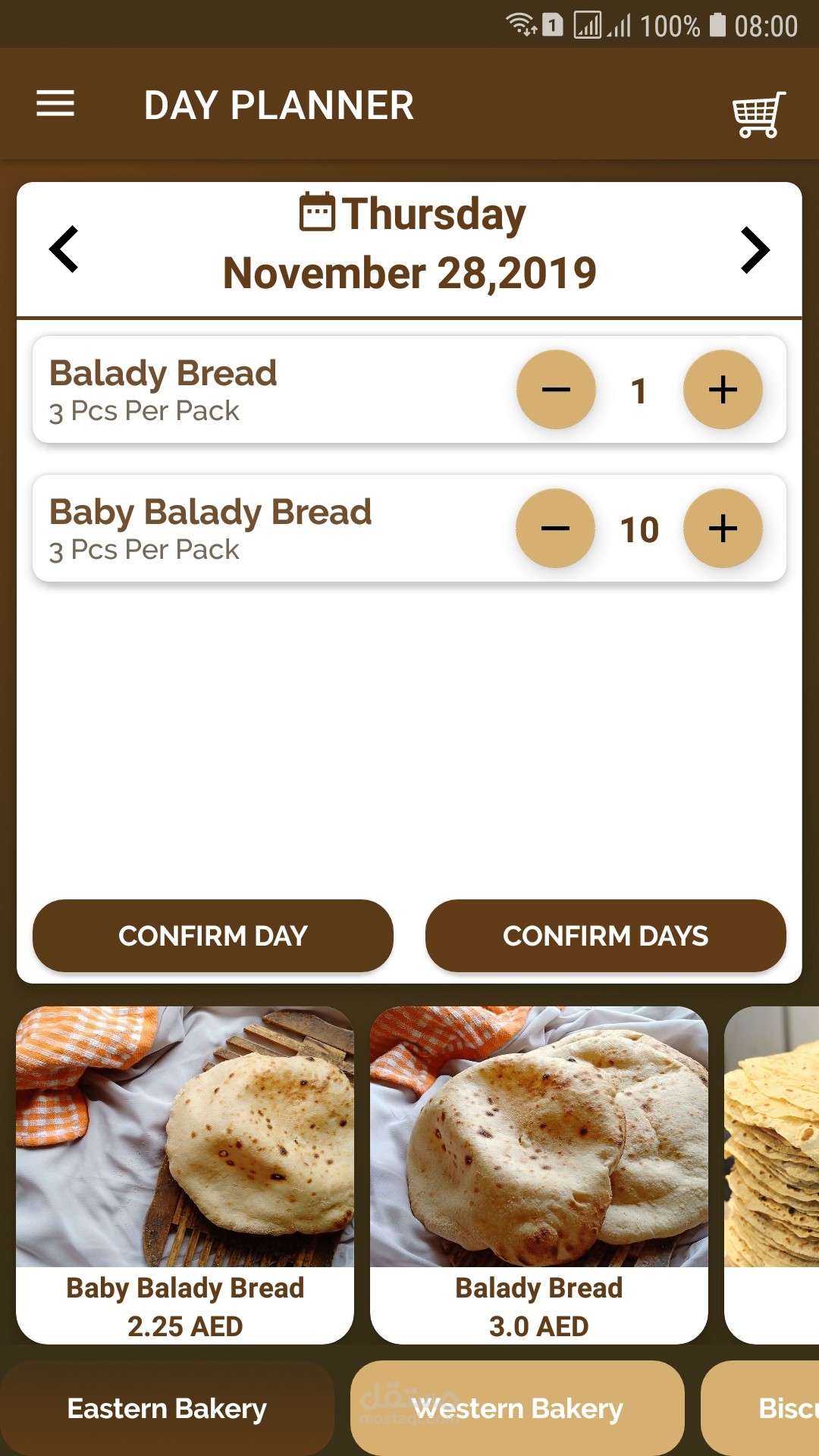Select the Baby Balady Bread 2.25 AED card
The height and width of the screenshot is (1456, 819).
tap(185, 1175)
